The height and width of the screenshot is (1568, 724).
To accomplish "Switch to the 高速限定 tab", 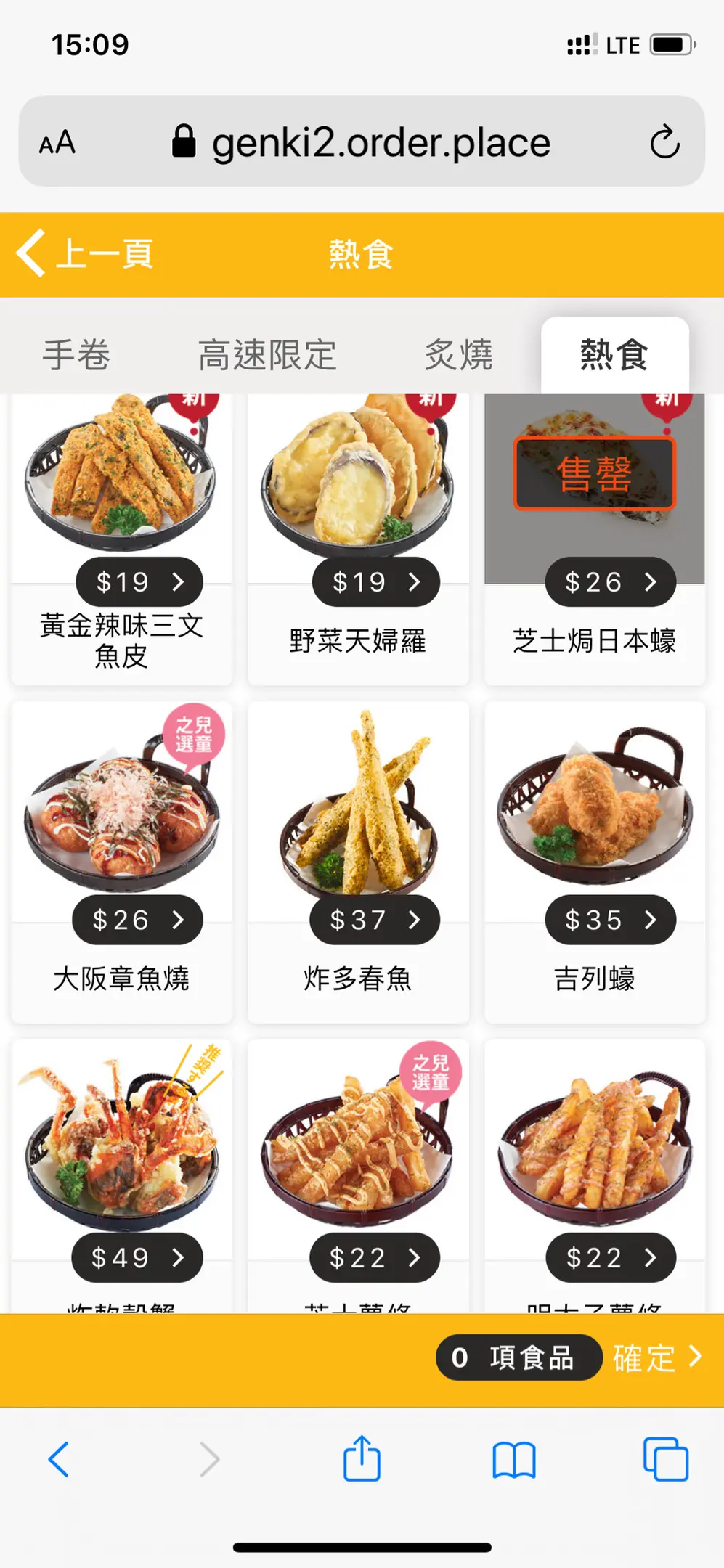I will [267, 355].
